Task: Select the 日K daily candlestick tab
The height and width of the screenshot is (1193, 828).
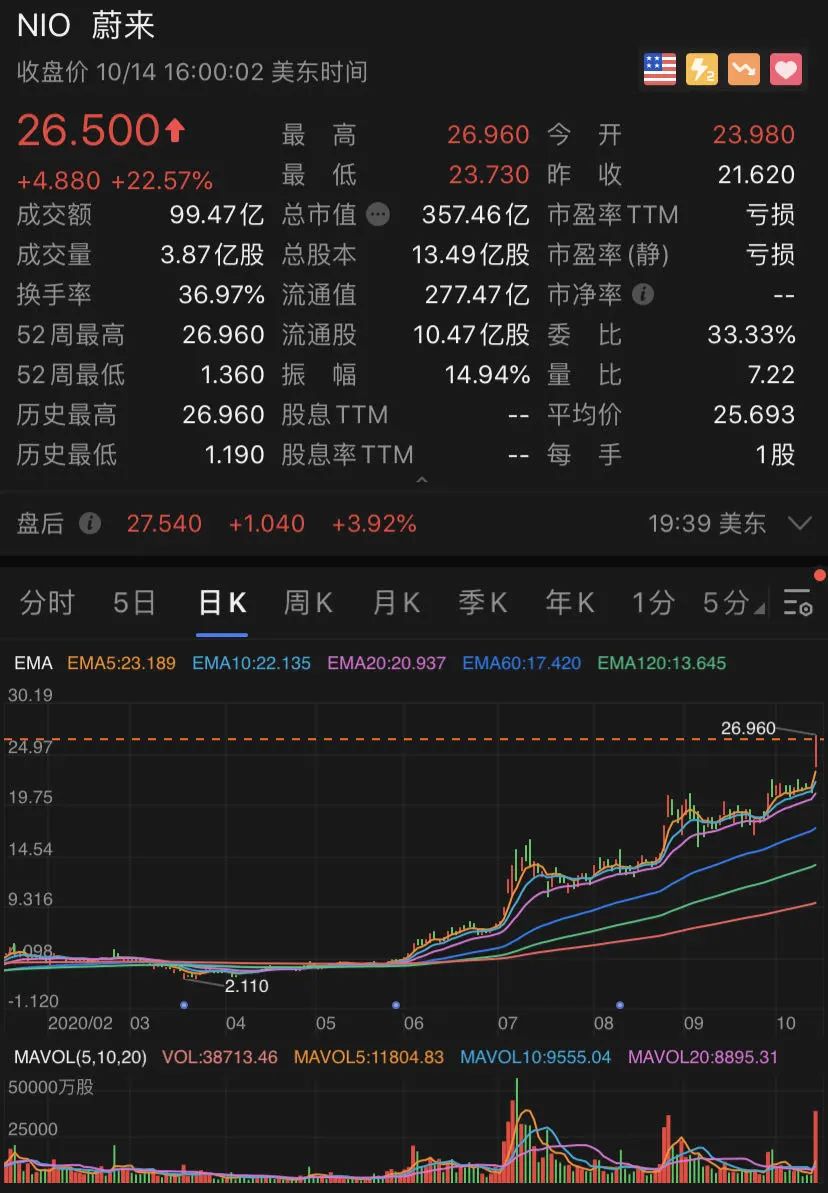Action: point(222,603)
